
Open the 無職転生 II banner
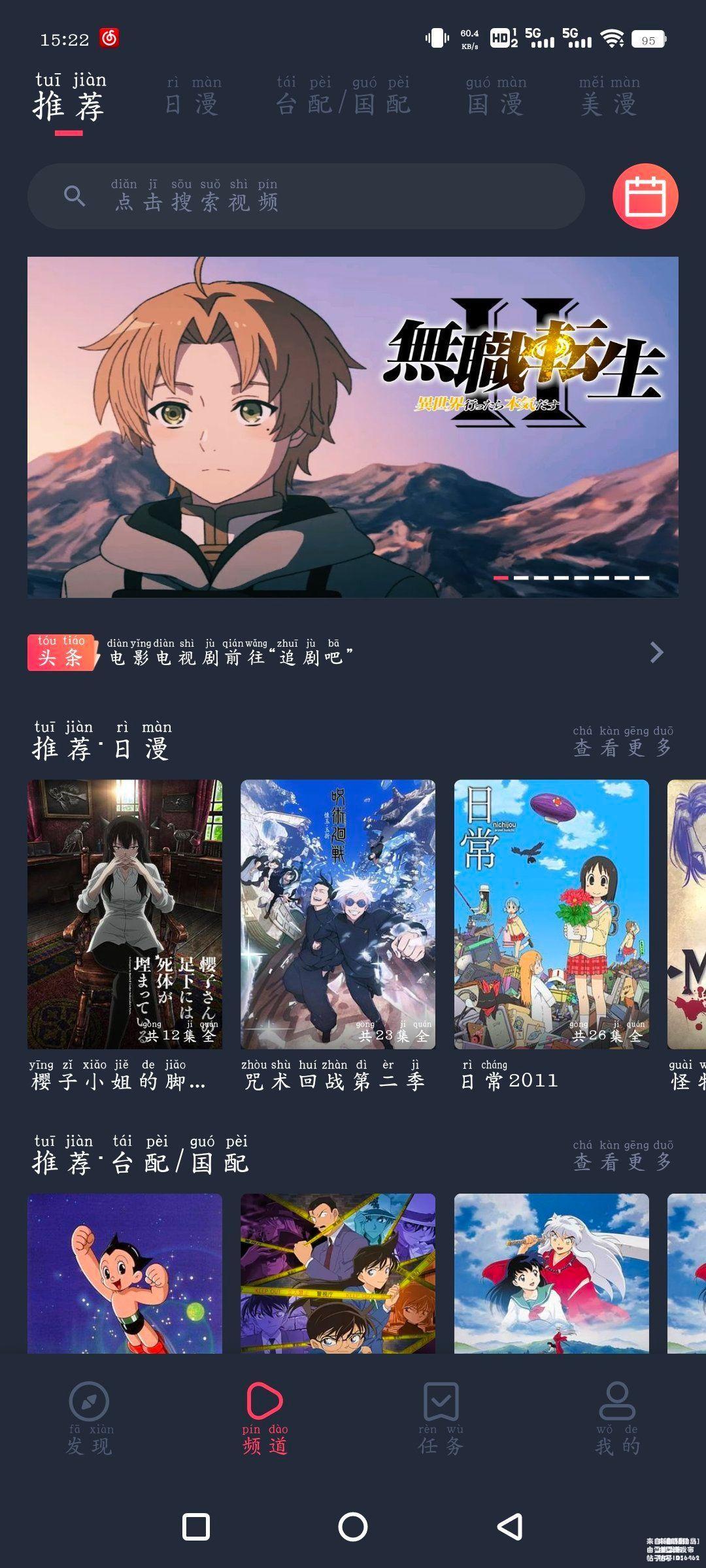(x=352, y=427)
